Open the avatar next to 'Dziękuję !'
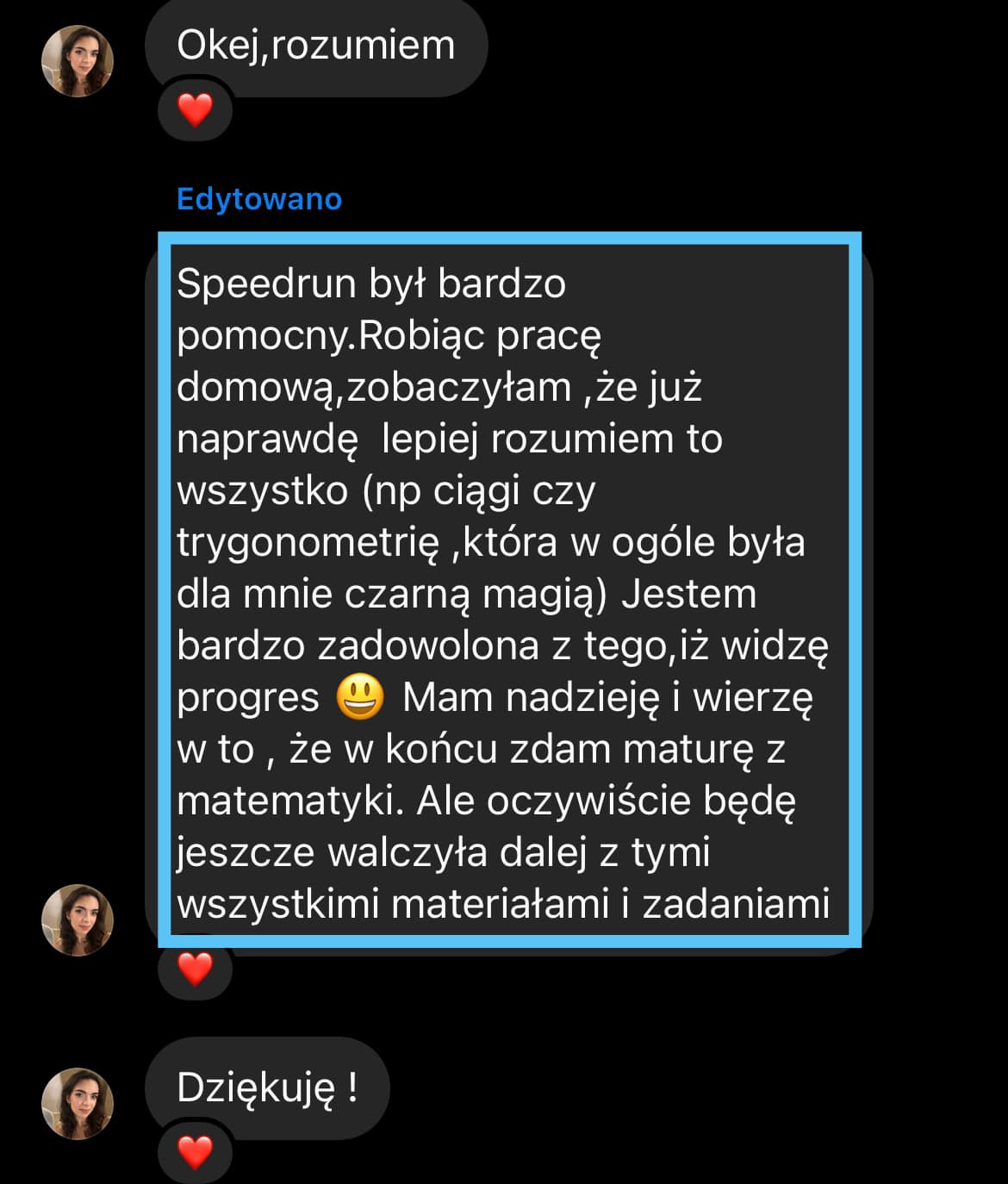 click(78, 1103)
